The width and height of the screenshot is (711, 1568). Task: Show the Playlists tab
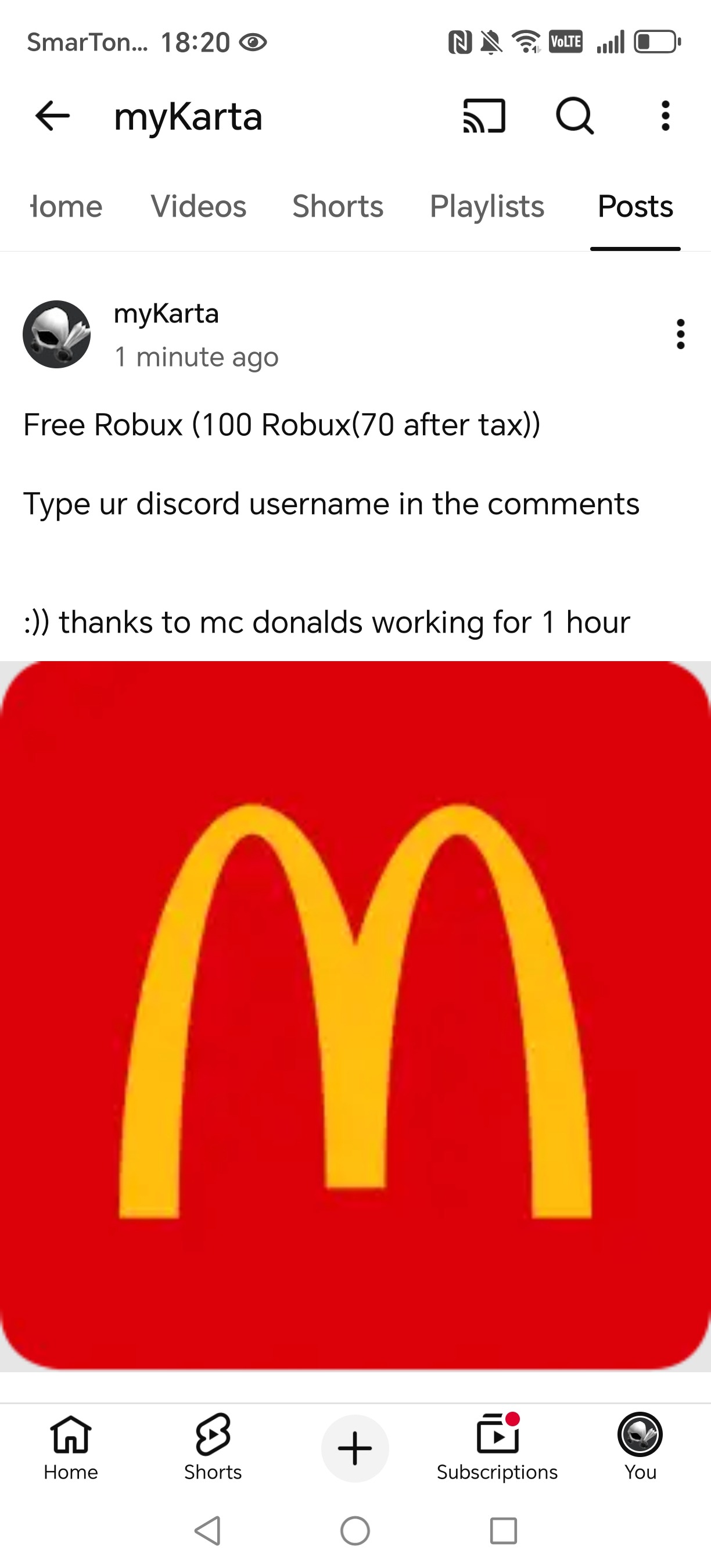[487, 206]
